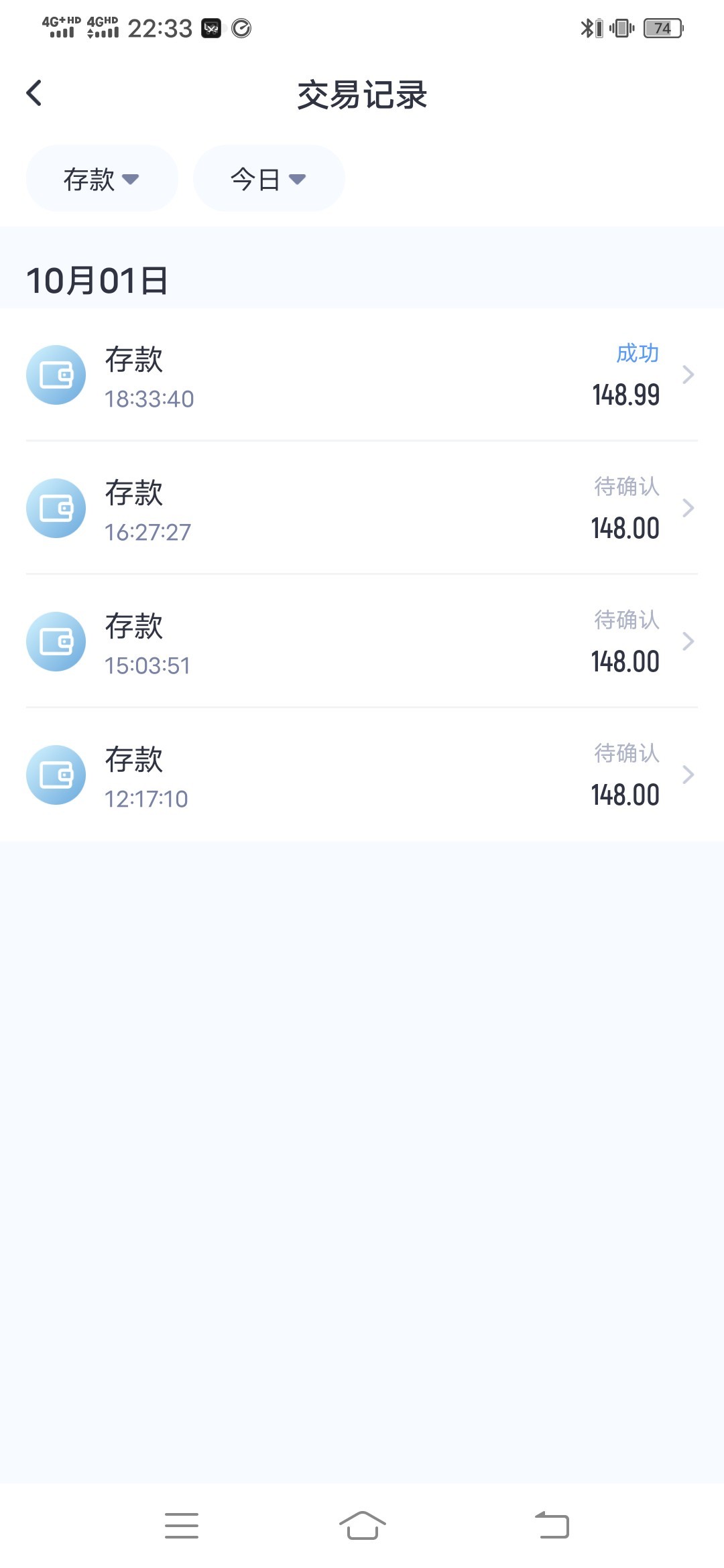Image resolution: width=724 pixels, height=1568 pixels.
Task: Open the successful deposit at 18:33:40
Action: click(x=362, y=375)
